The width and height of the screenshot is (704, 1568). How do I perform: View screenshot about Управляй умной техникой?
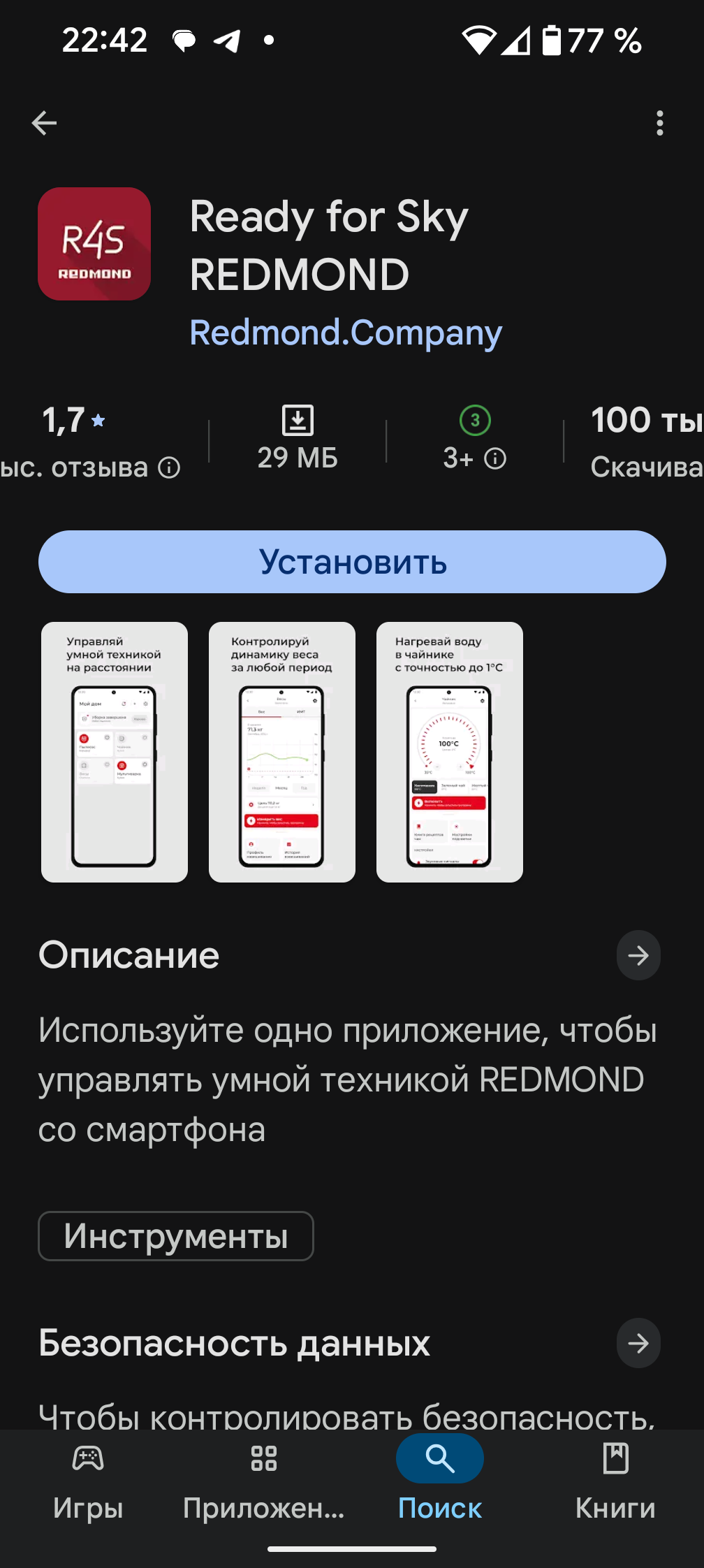[x=115, y=752]
